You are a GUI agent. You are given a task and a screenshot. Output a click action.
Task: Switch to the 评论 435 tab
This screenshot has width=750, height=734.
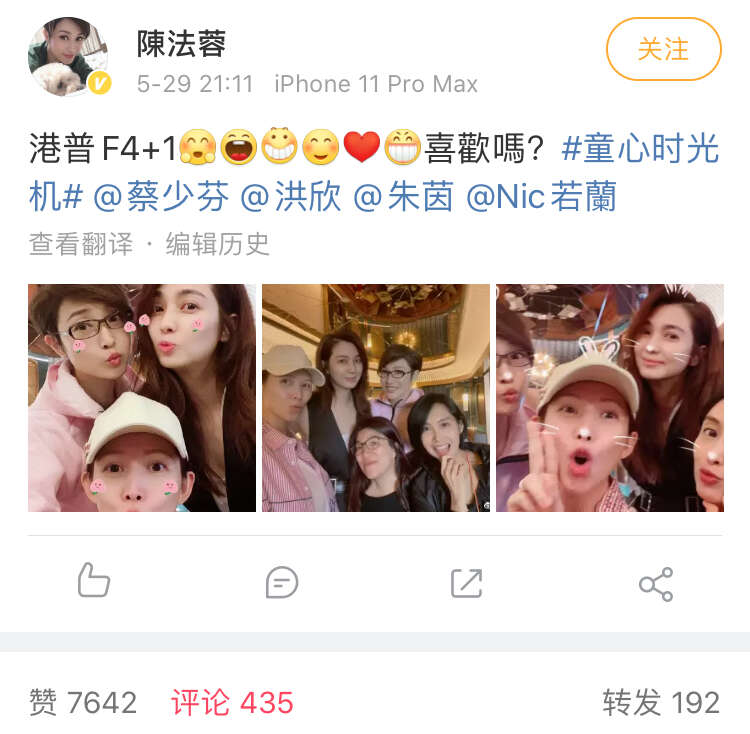[x=232, y=703]
